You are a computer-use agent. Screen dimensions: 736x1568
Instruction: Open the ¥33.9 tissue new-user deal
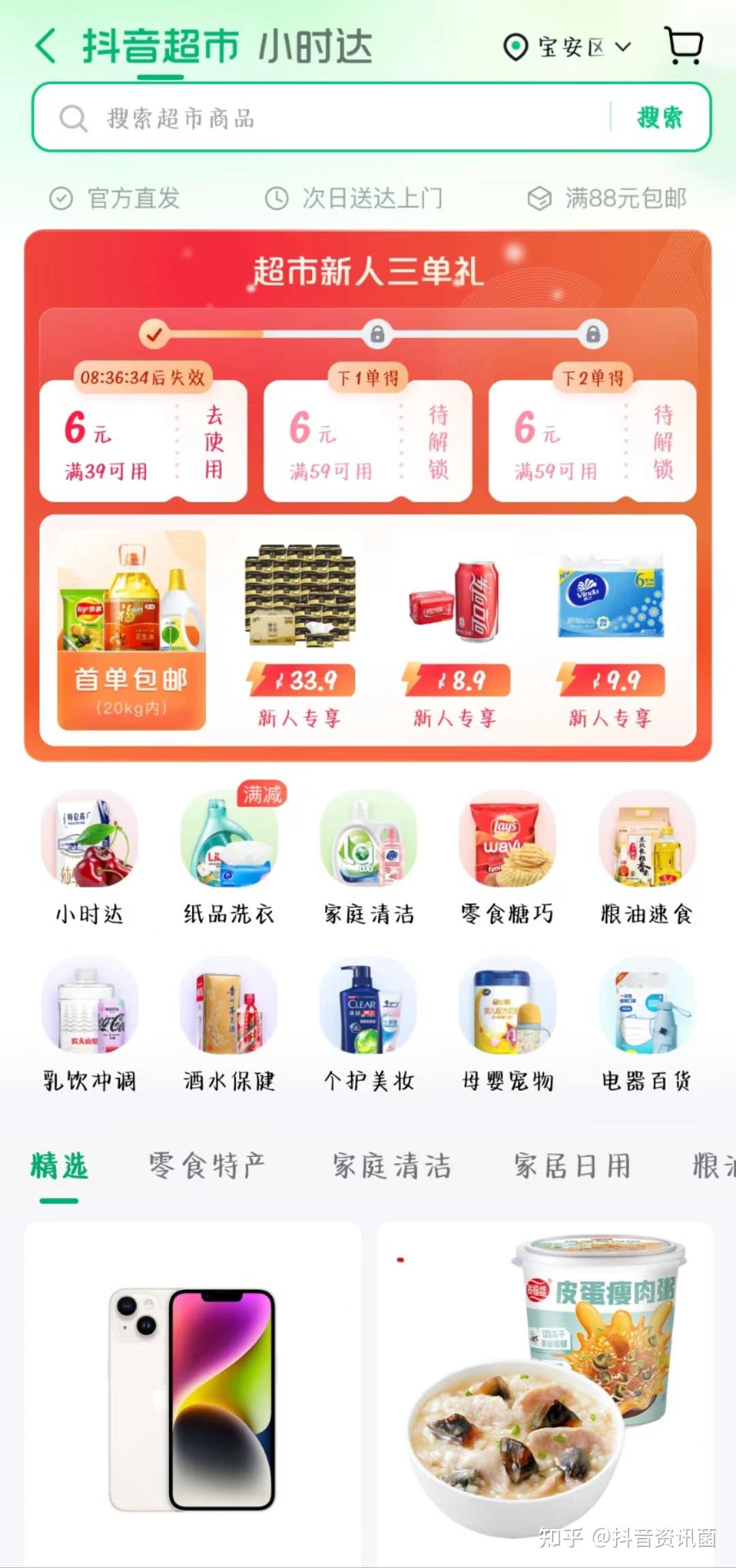[301, 635]
